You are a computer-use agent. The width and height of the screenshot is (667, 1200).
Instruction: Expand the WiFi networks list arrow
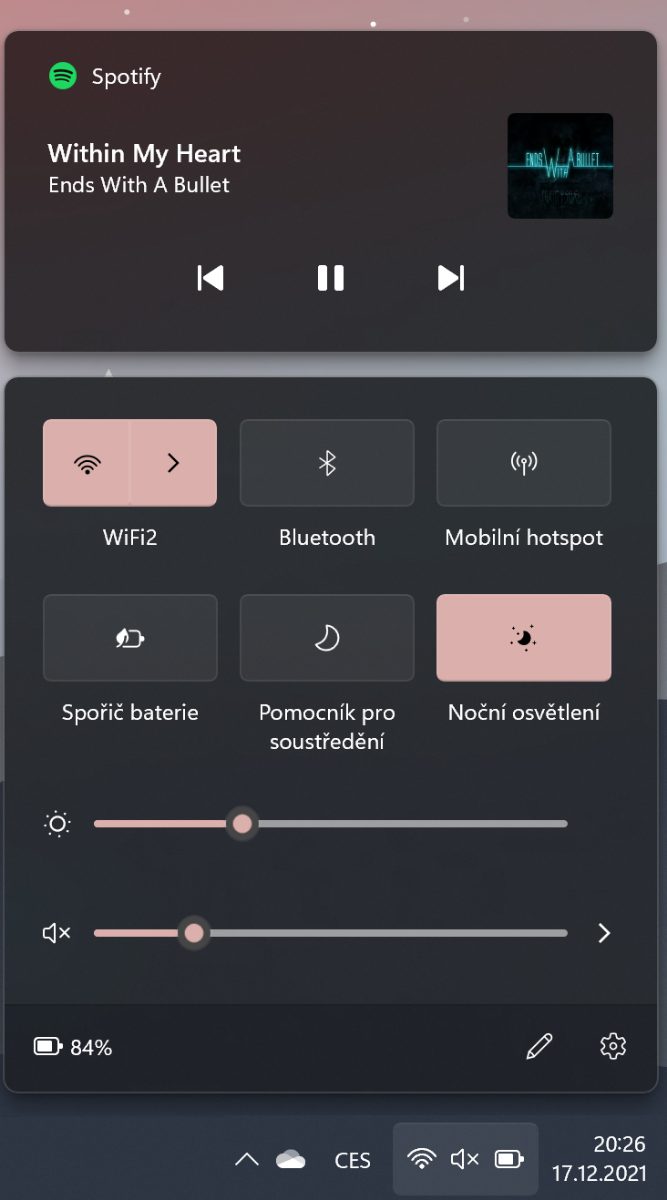pos(173,463)
